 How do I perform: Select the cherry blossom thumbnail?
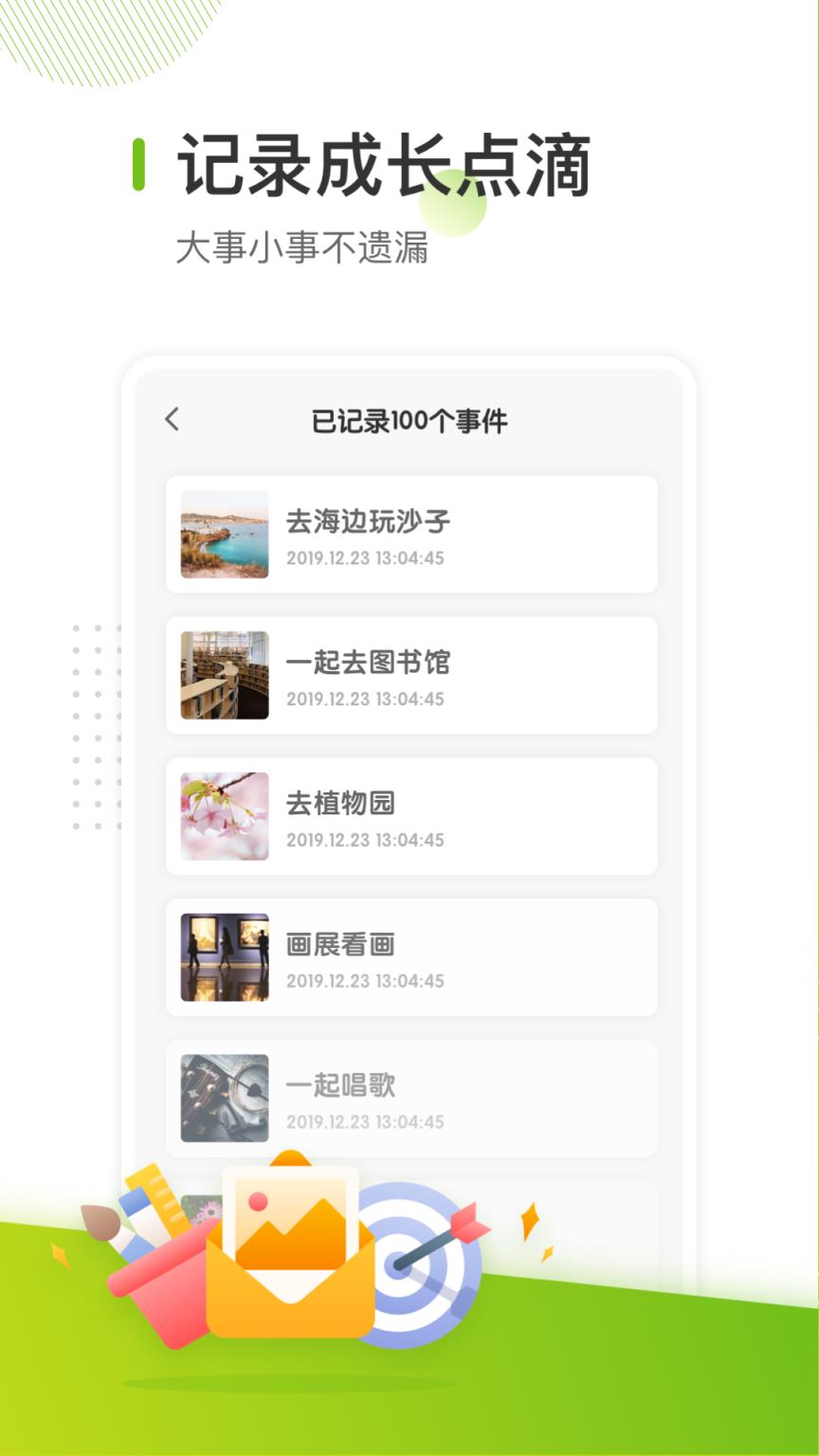[x=224, y=815]
